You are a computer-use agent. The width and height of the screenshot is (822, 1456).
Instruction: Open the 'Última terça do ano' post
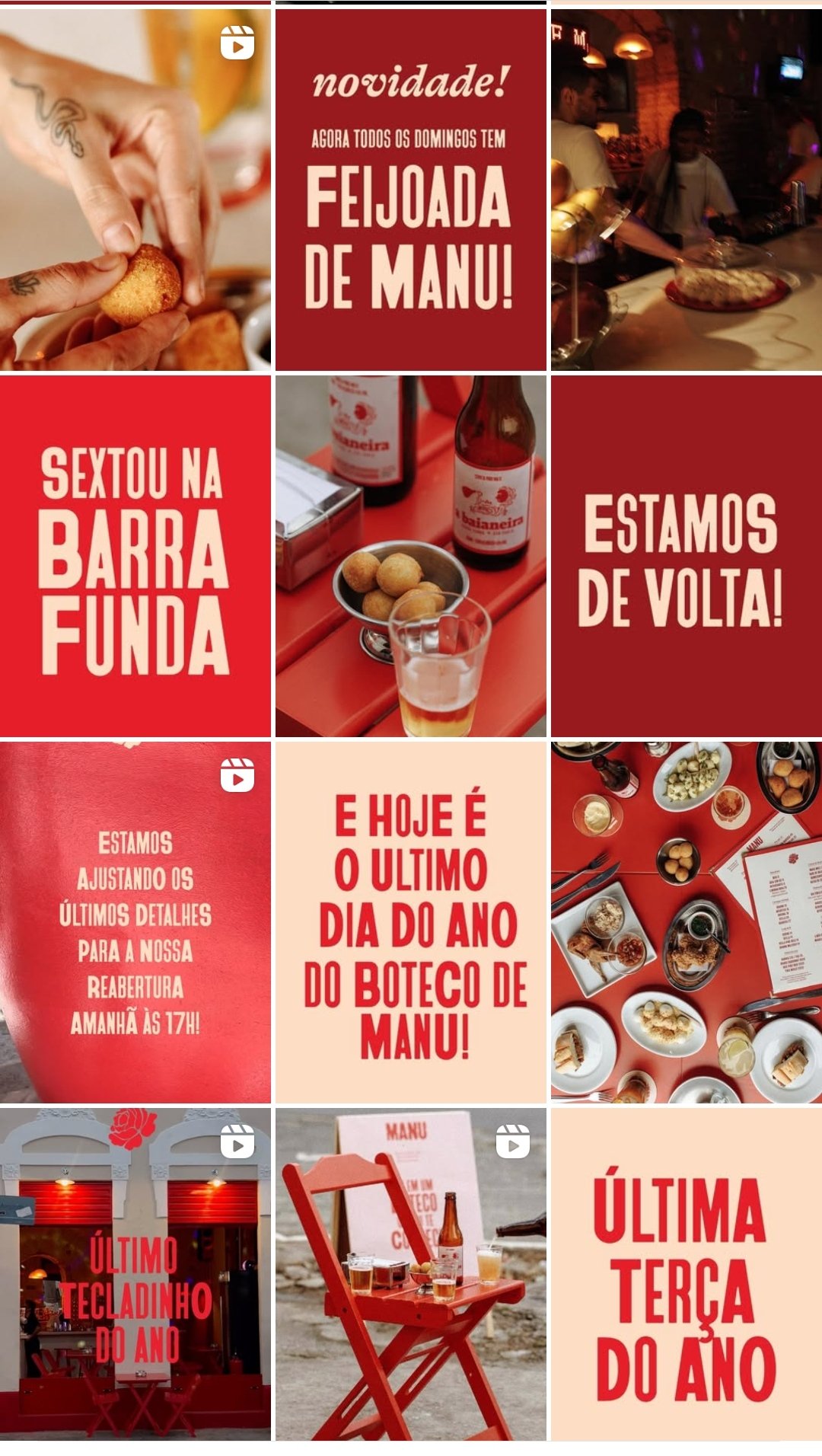pos(687,1274)
